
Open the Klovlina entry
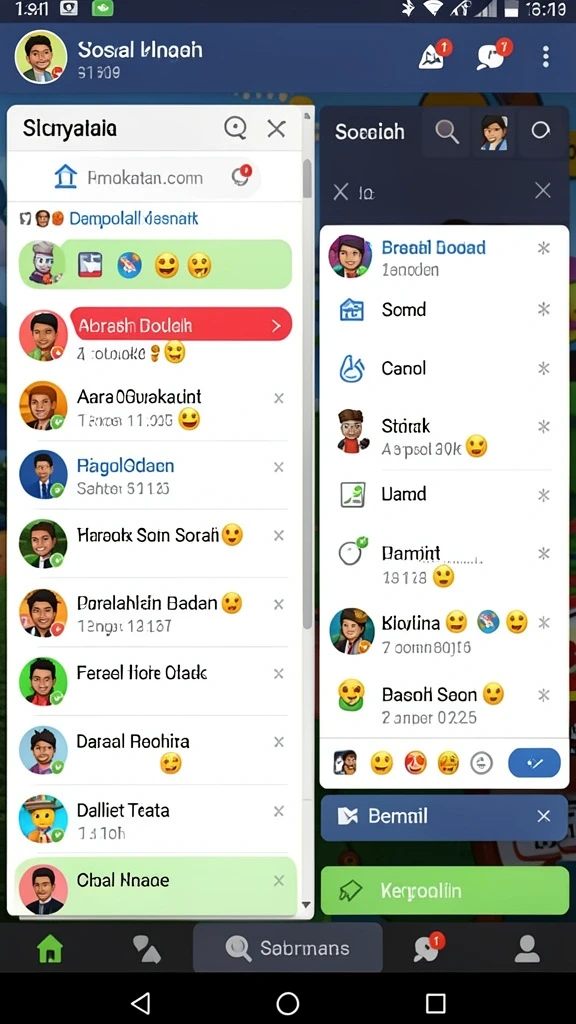[444, 632]
